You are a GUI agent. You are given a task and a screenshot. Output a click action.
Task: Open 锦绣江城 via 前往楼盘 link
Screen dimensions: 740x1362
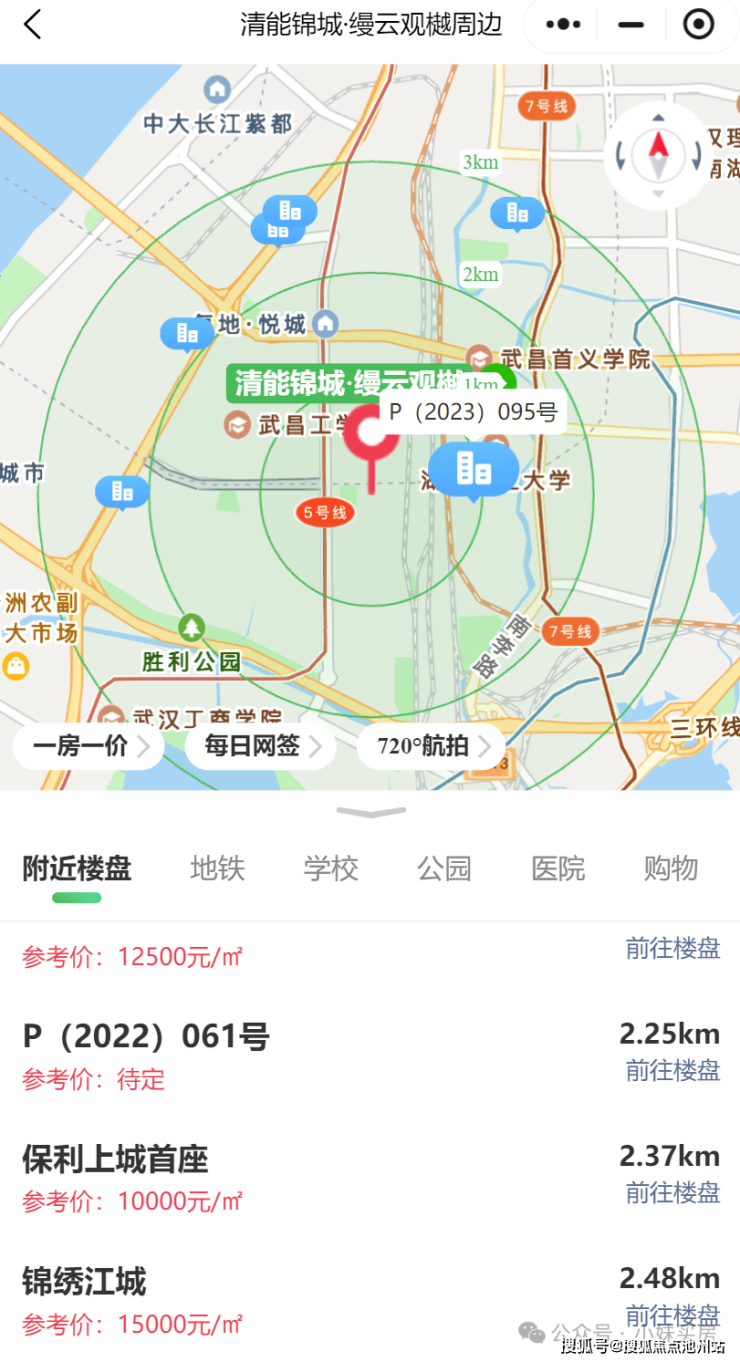point(672,1314)
